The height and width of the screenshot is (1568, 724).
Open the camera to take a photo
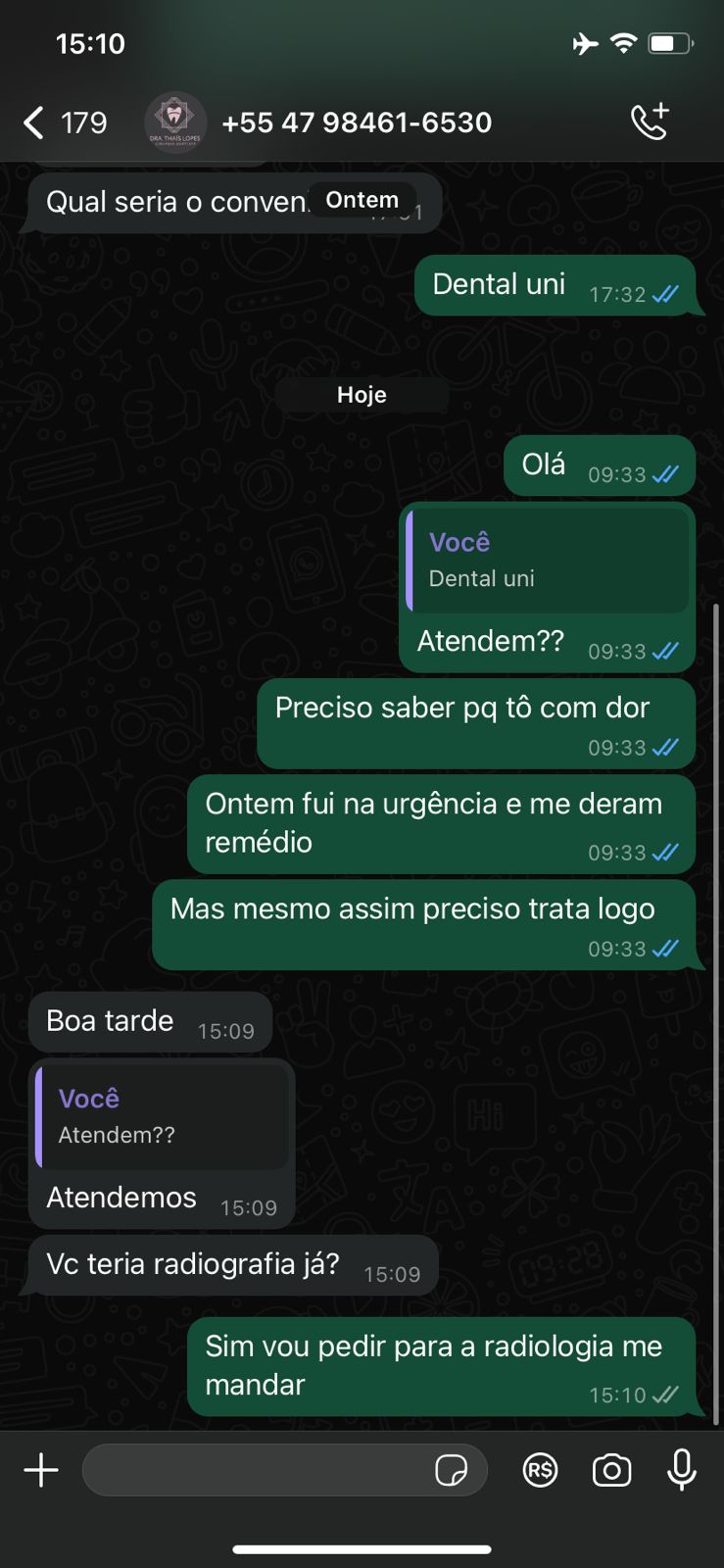611,1470
